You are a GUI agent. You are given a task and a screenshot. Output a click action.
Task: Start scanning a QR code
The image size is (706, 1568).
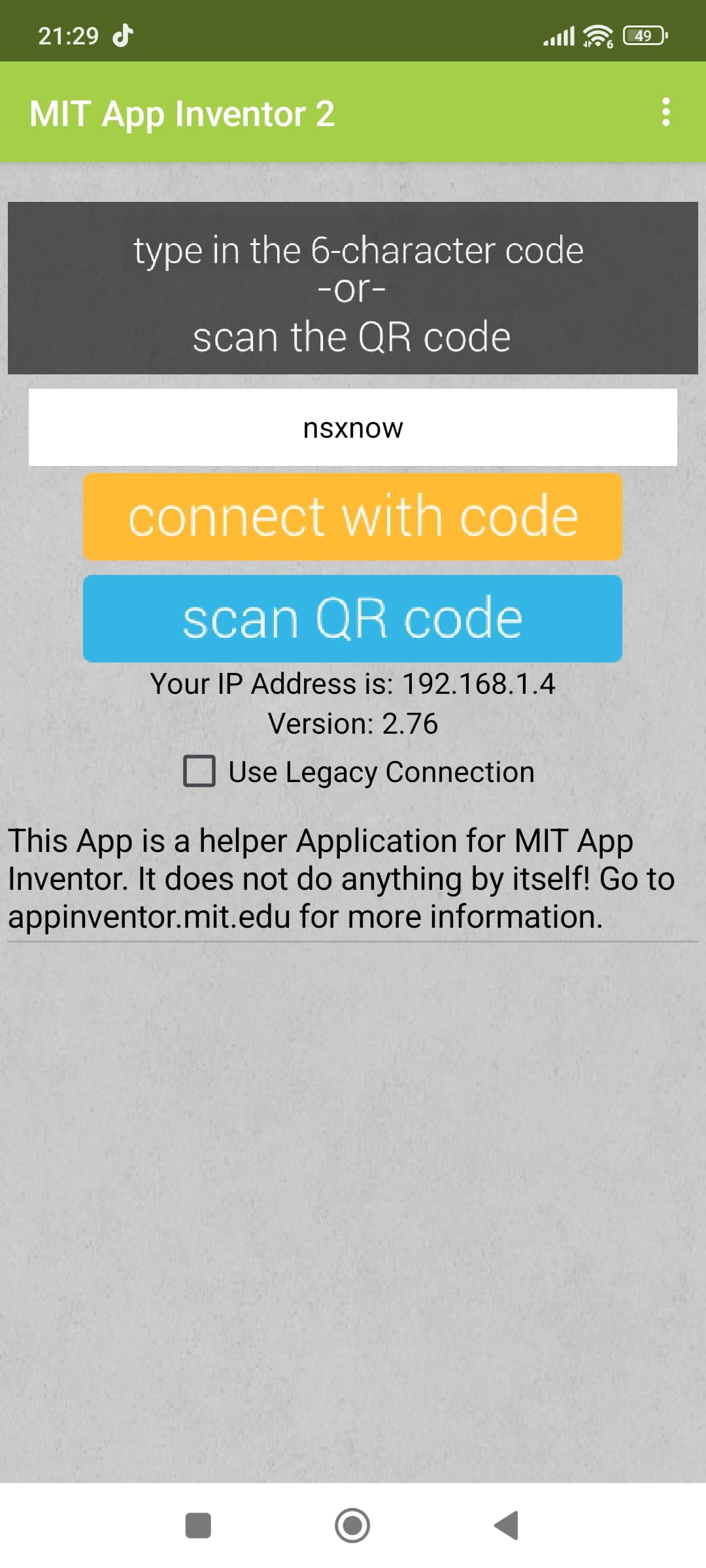click(352, 618)
